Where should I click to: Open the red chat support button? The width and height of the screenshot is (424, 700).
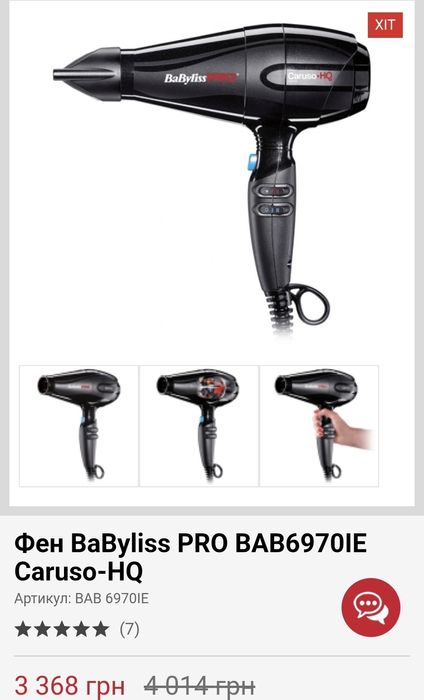click(370, 607)
